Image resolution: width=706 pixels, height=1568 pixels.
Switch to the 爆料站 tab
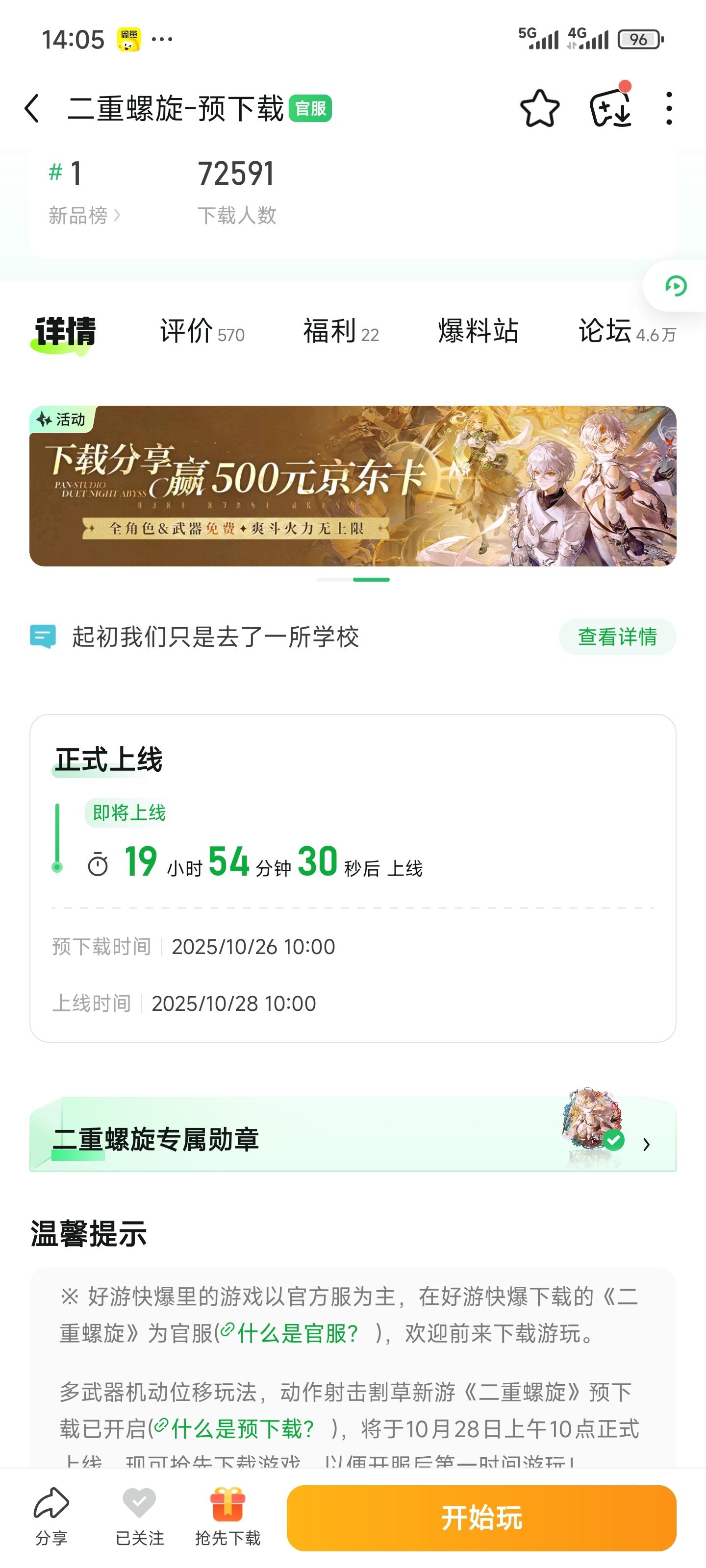pyautogui.click(x=478, y=332)
